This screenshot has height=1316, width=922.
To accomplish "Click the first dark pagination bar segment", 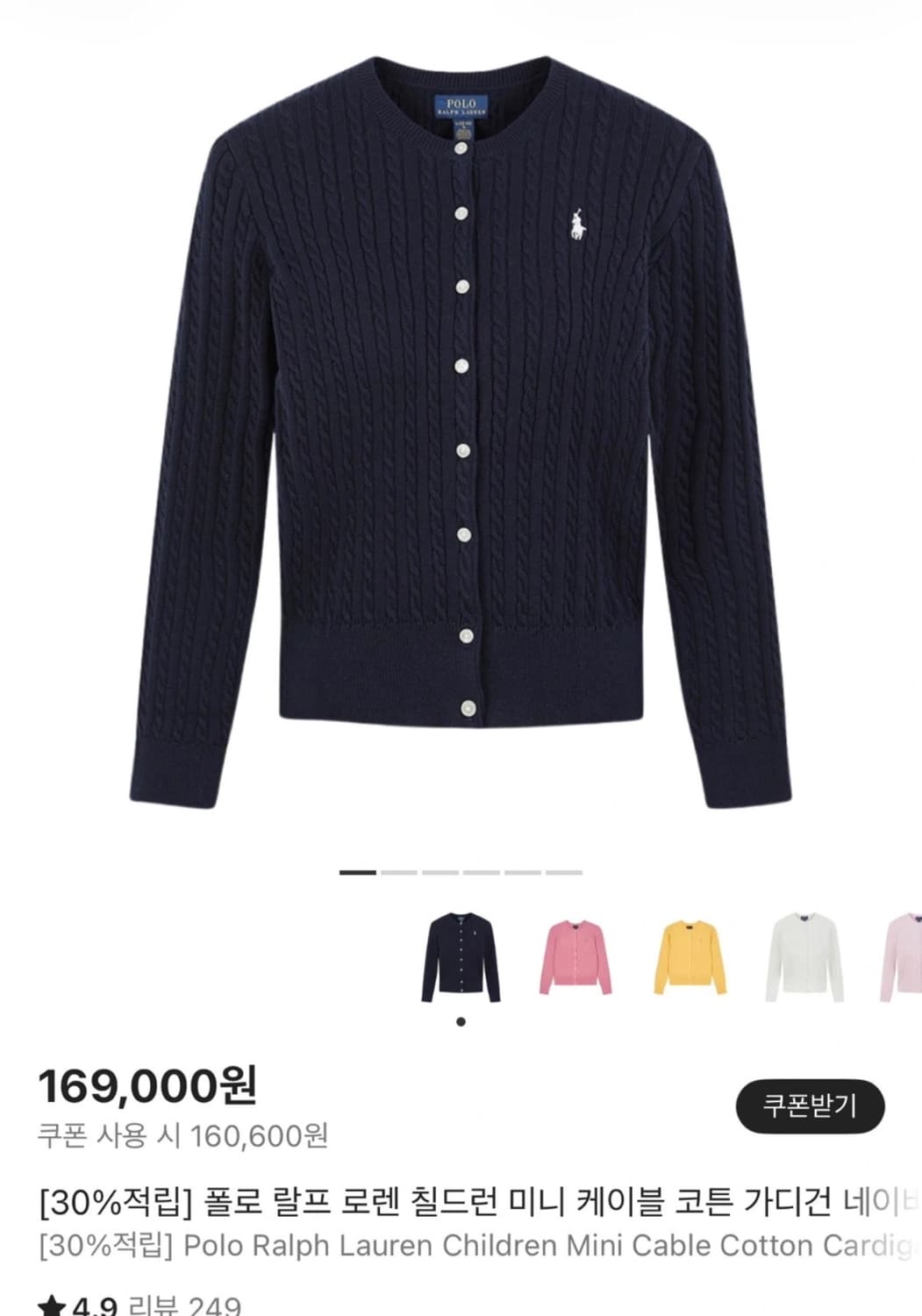I will tap(355, 872).
